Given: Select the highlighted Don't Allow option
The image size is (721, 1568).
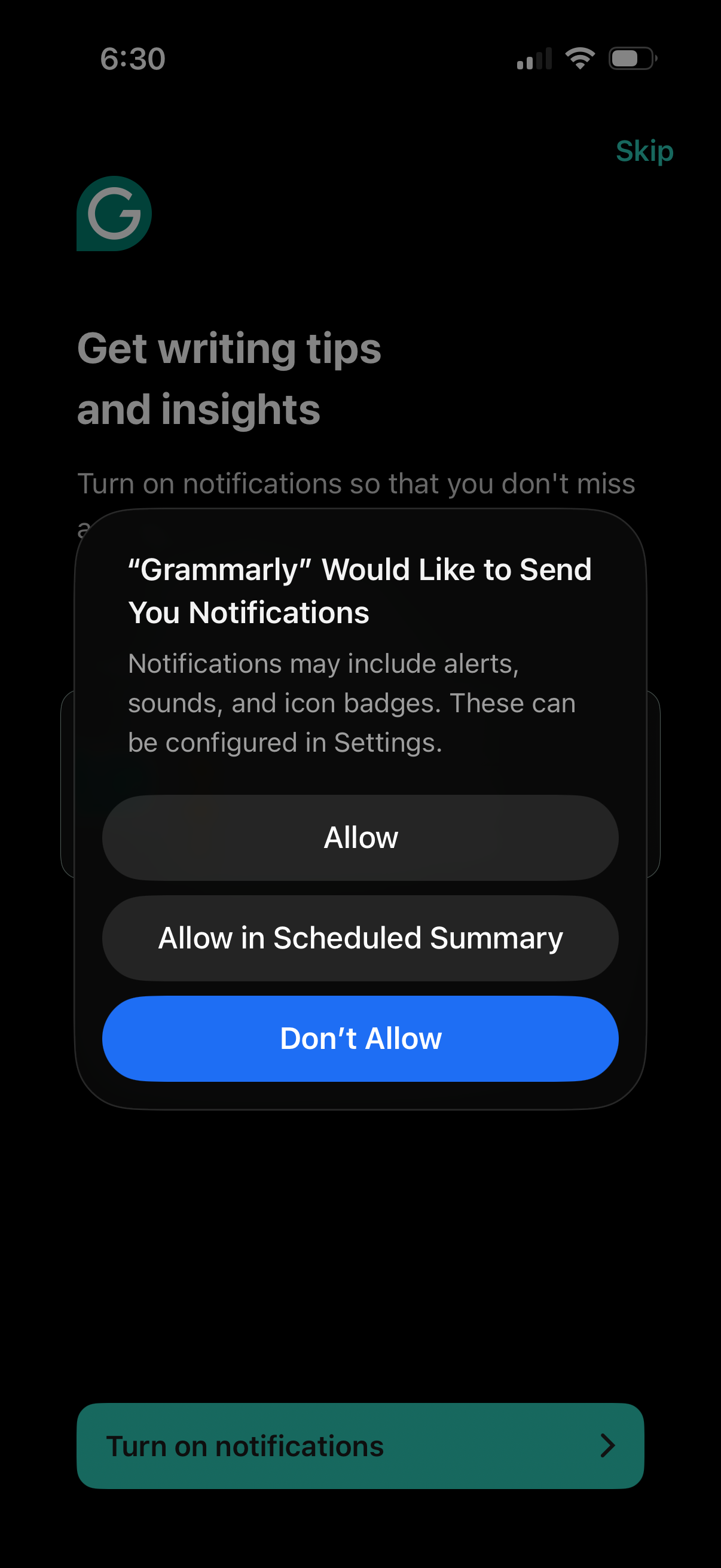Looking at the screenshot, I should (360, 1038).
